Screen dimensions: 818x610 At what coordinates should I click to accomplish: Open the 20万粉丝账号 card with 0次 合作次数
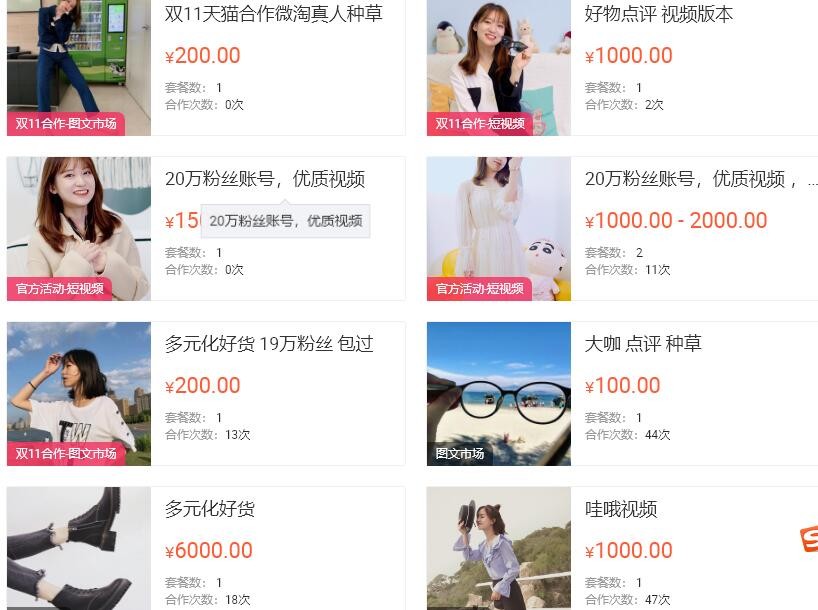[265, 179]
